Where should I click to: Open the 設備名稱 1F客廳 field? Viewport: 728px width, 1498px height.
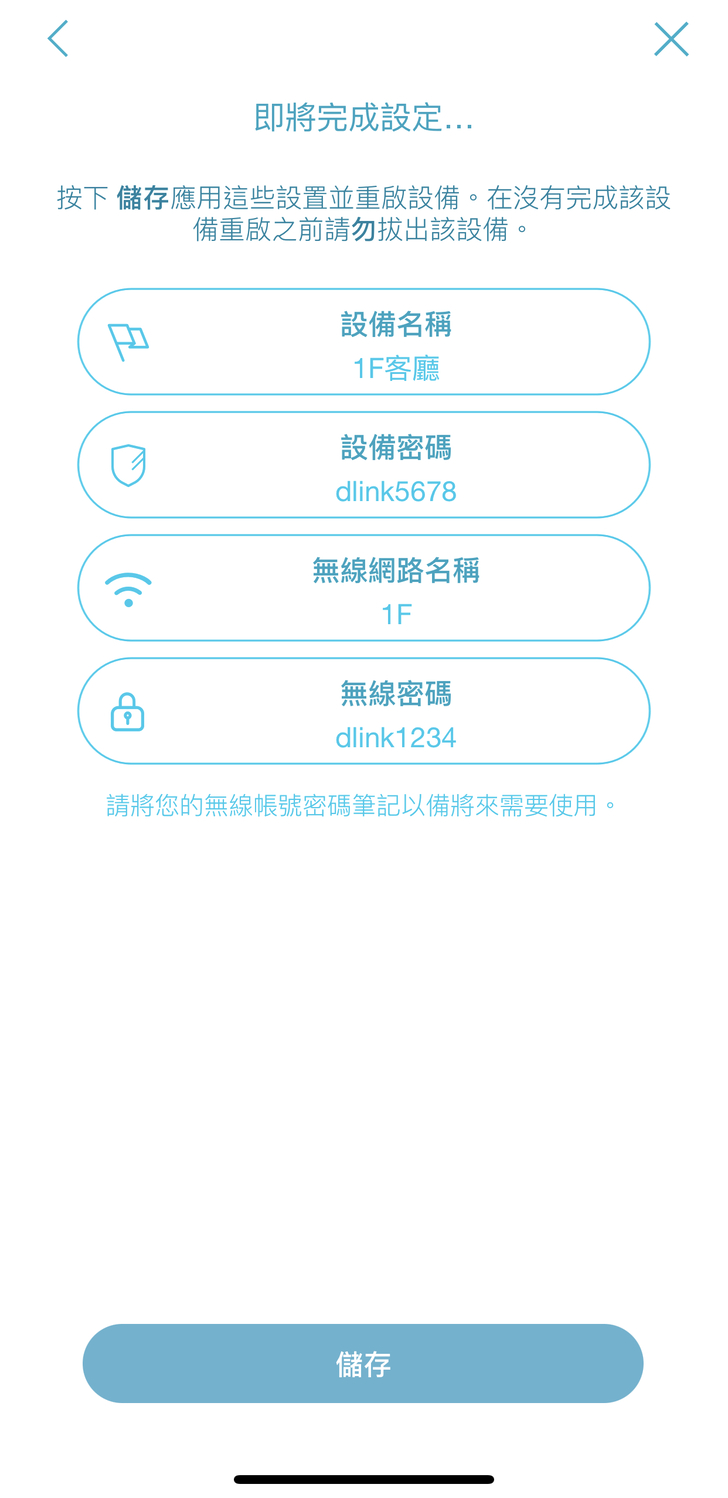point(364,342)
